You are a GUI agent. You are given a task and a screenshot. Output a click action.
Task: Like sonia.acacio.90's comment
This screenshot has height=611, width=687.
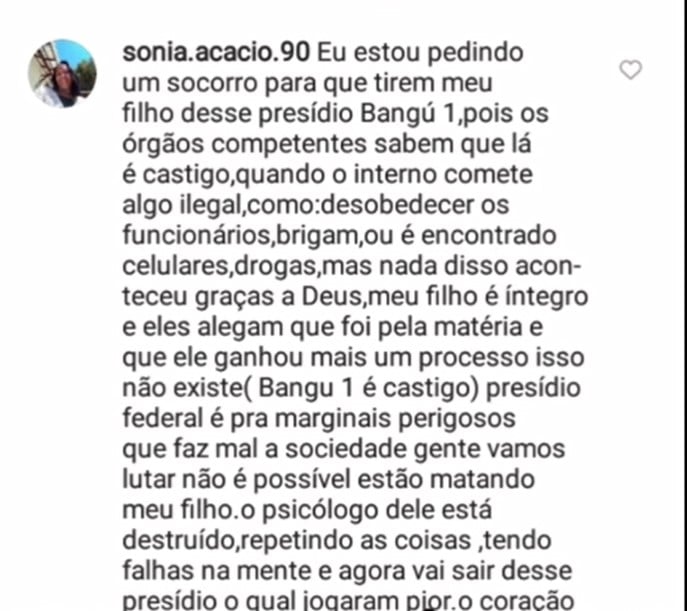(630, 70)
